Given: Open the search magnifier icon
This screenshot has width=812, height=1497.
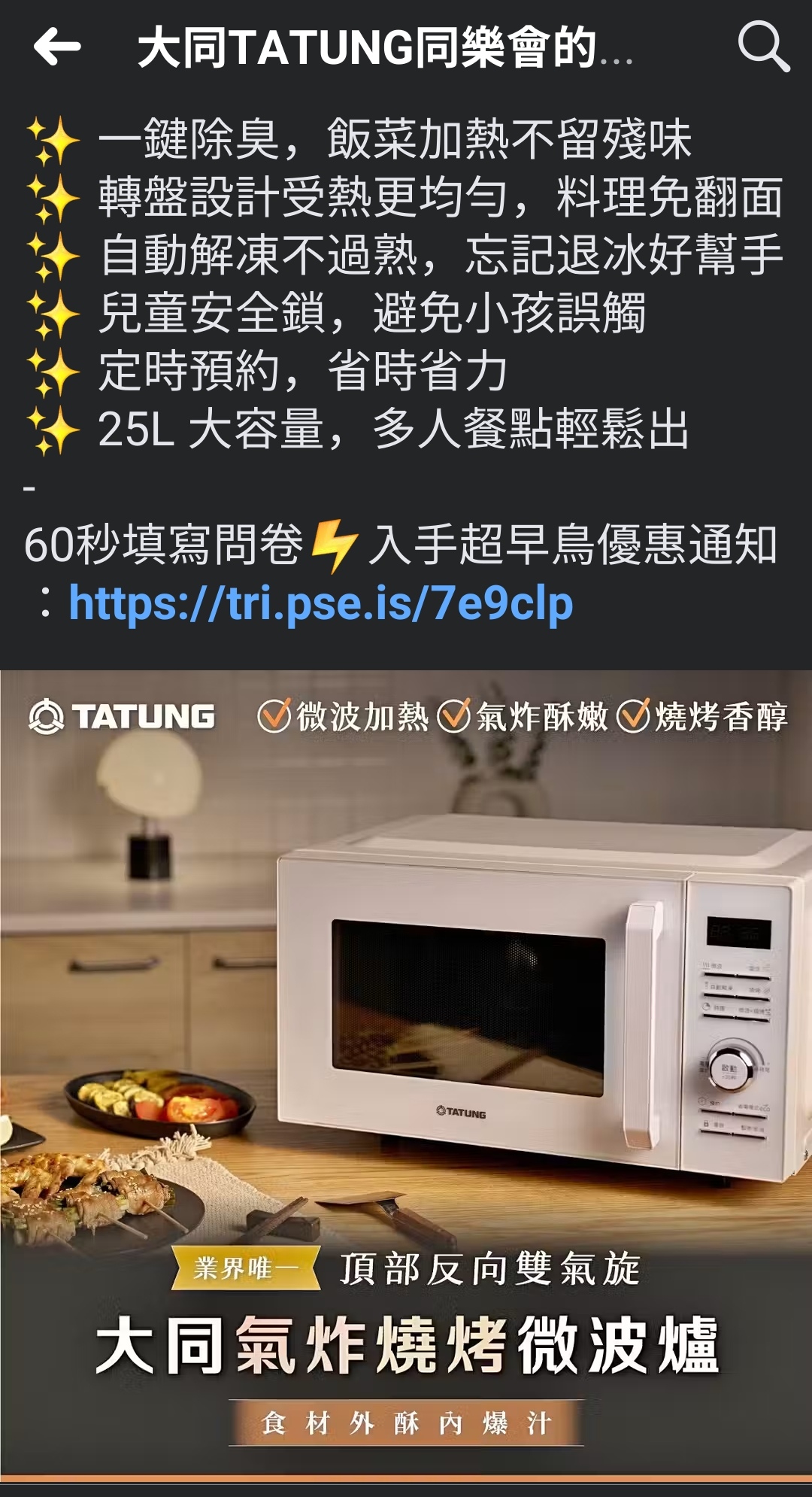Looking at the screenshot, I should [x=764, y=47].
